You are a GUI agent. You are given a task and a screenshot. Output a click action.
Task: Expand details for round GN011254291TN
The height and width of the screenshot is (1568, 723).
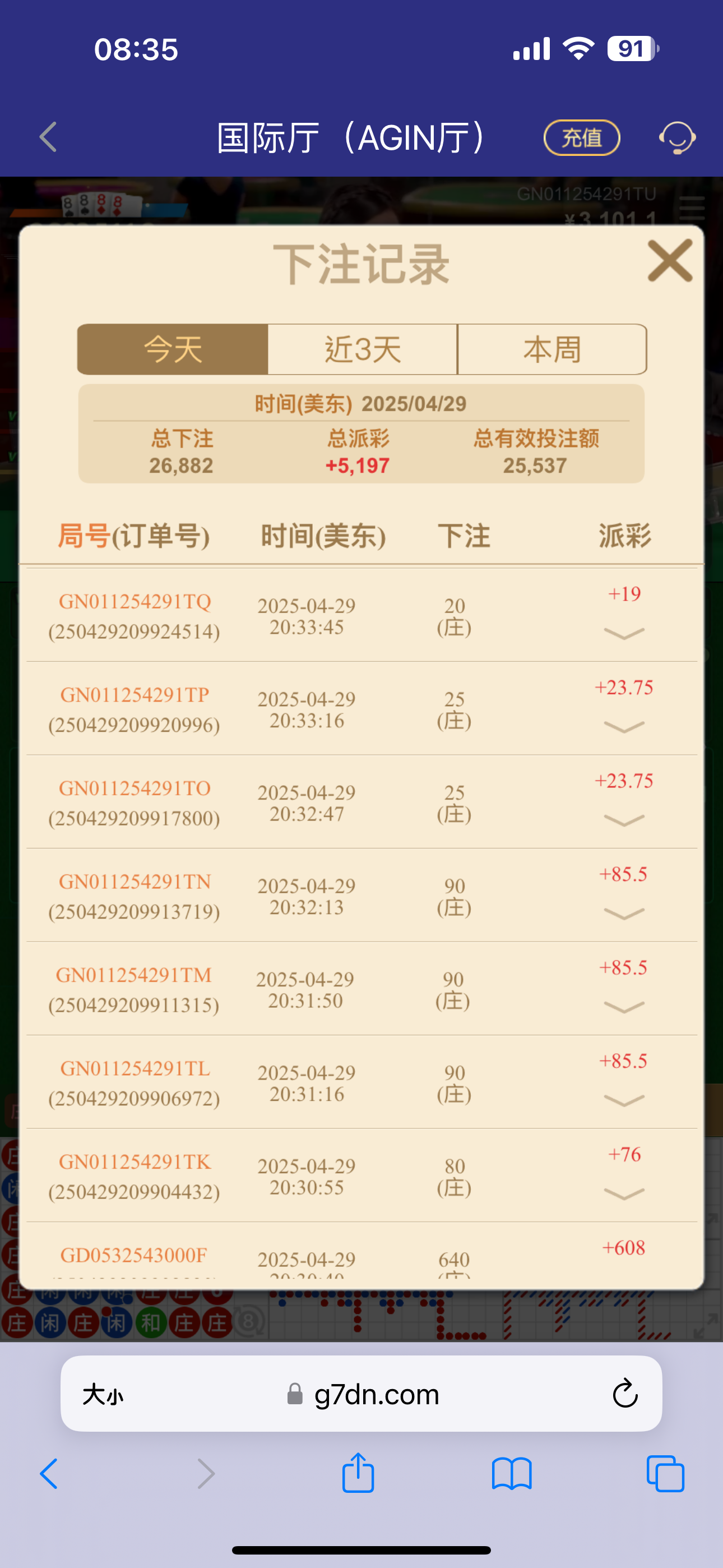(624, 913)
